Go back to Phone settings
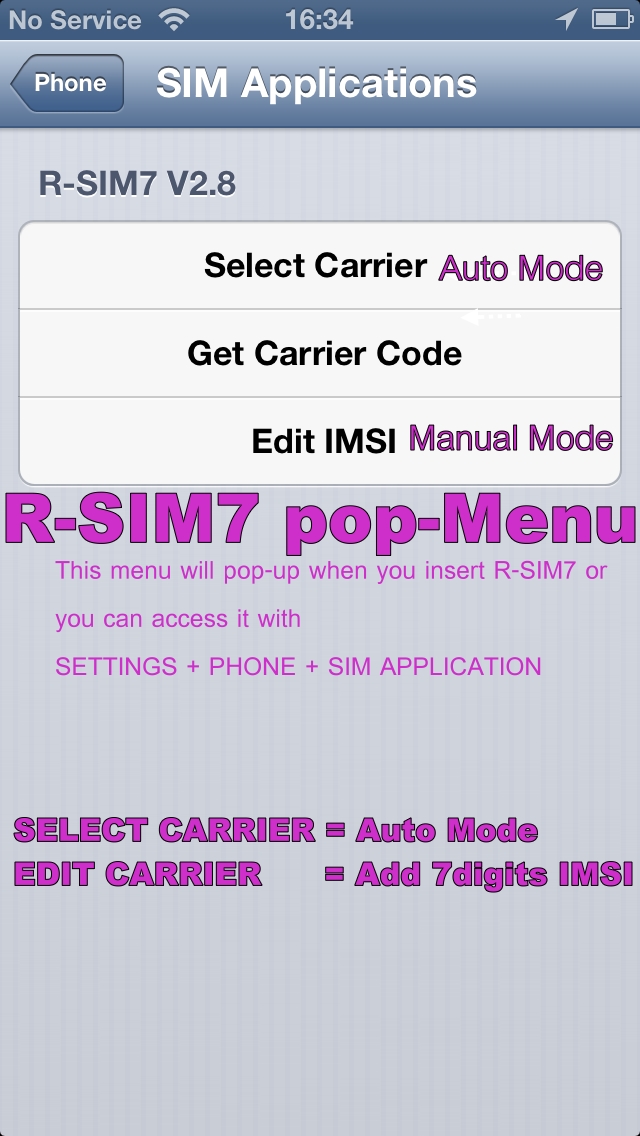Viewport: 640px width, 1136px height. click(x=68, y=84)
